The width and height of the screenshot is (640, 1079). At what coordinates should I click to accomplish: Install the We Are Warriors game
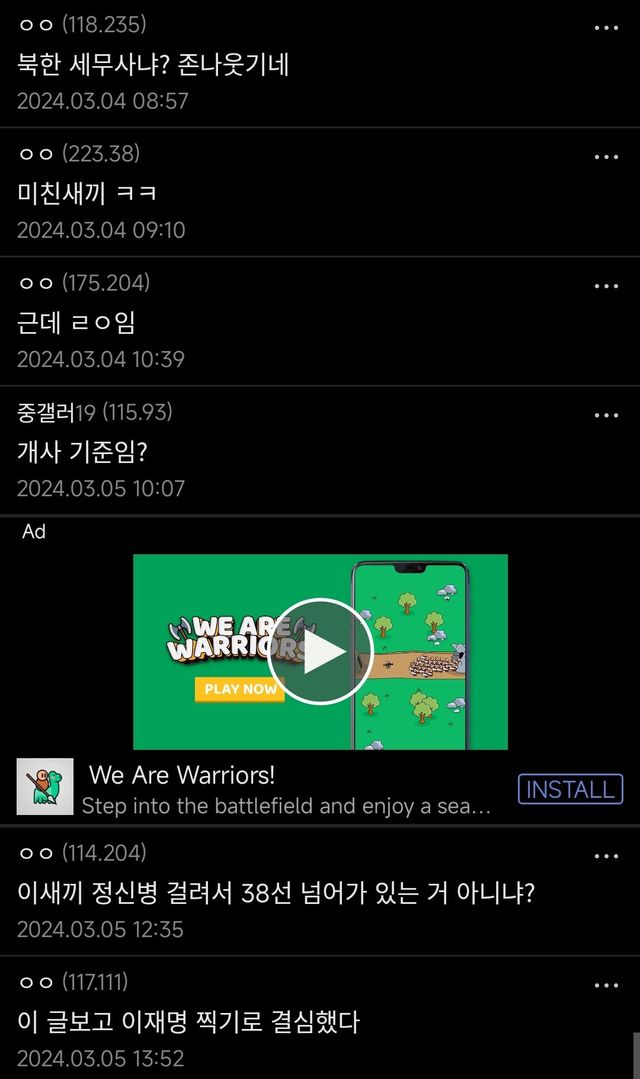570,789
